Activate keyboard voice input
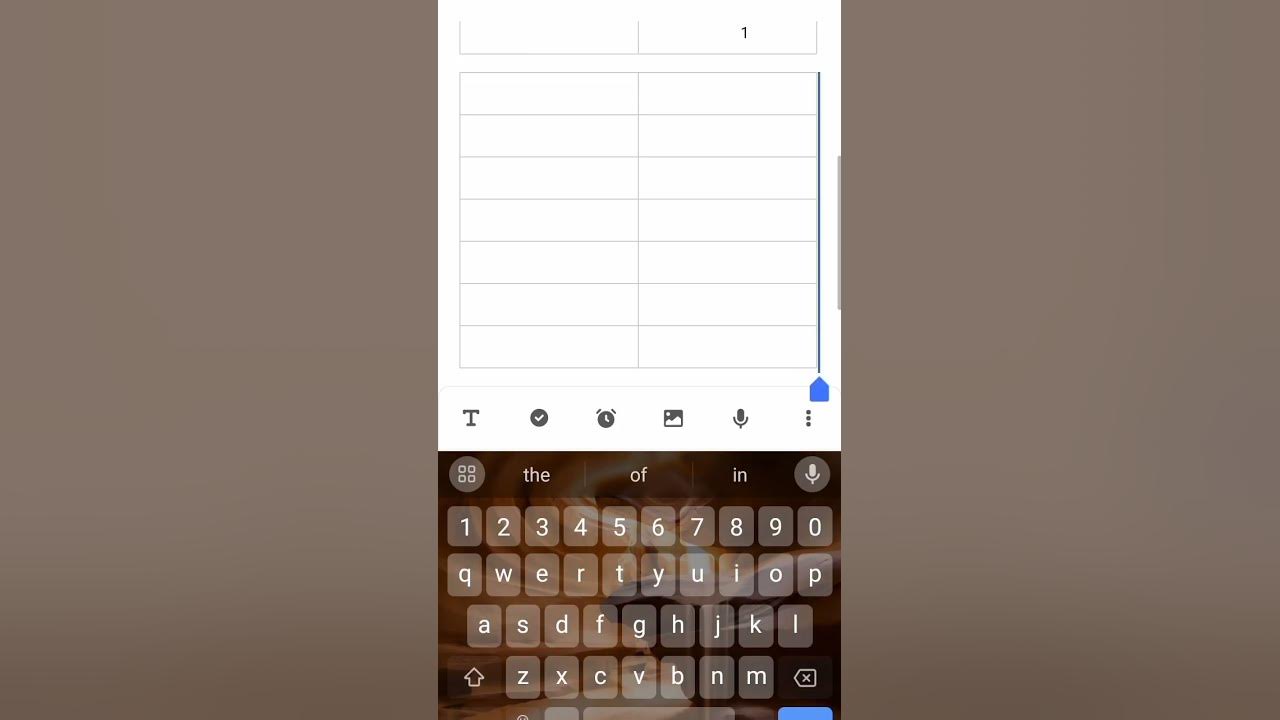 [x=812, y=474]
